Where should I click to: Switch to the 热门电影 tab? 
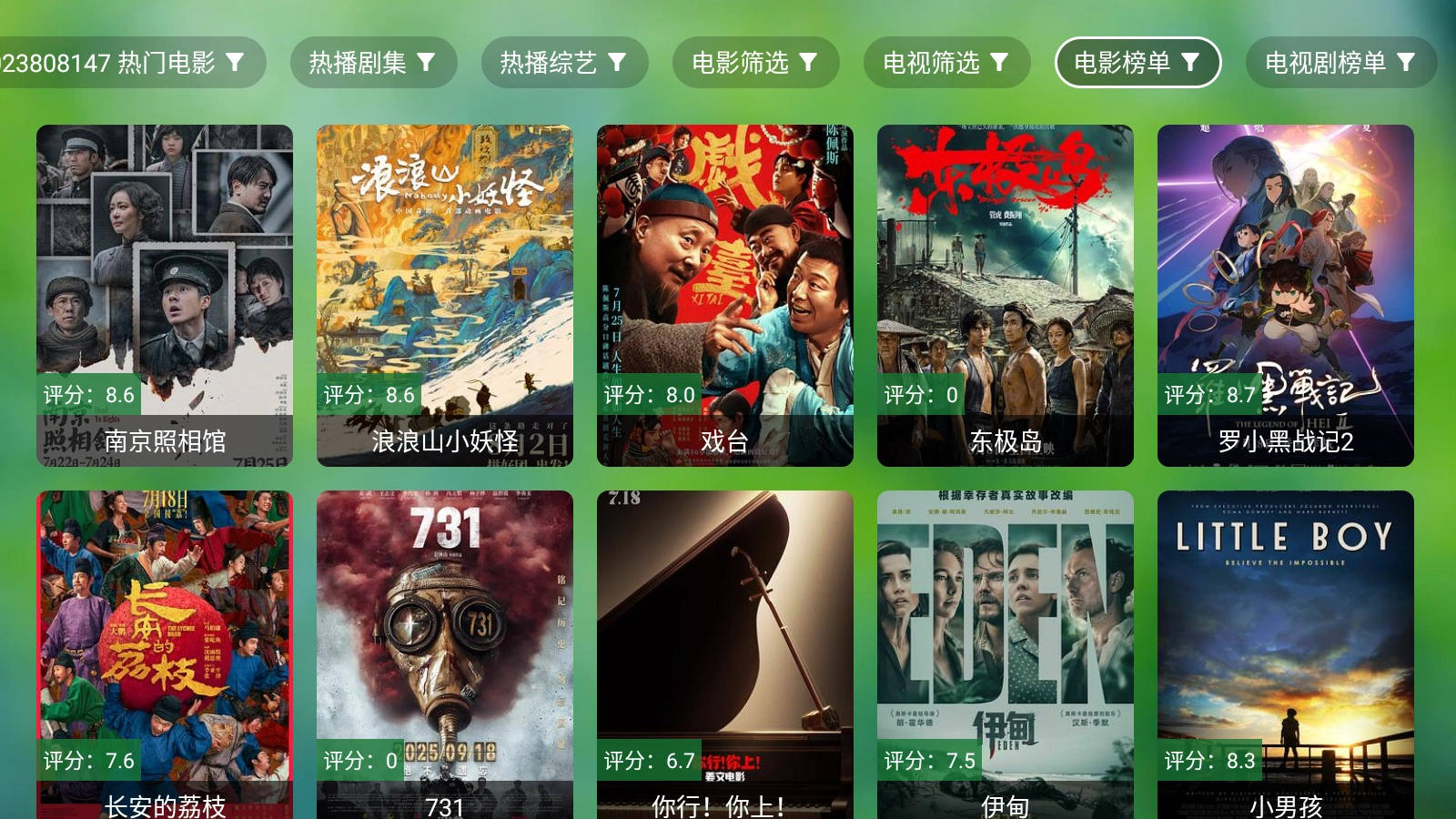pos(127,63)
